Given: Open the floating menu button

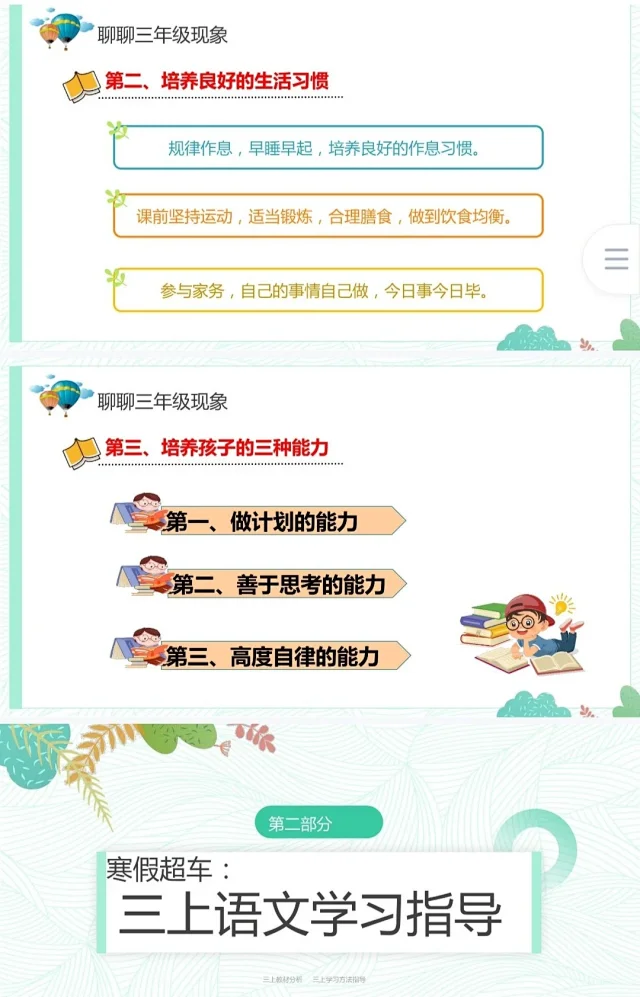Looking at the screenshot, I should 616,259.
